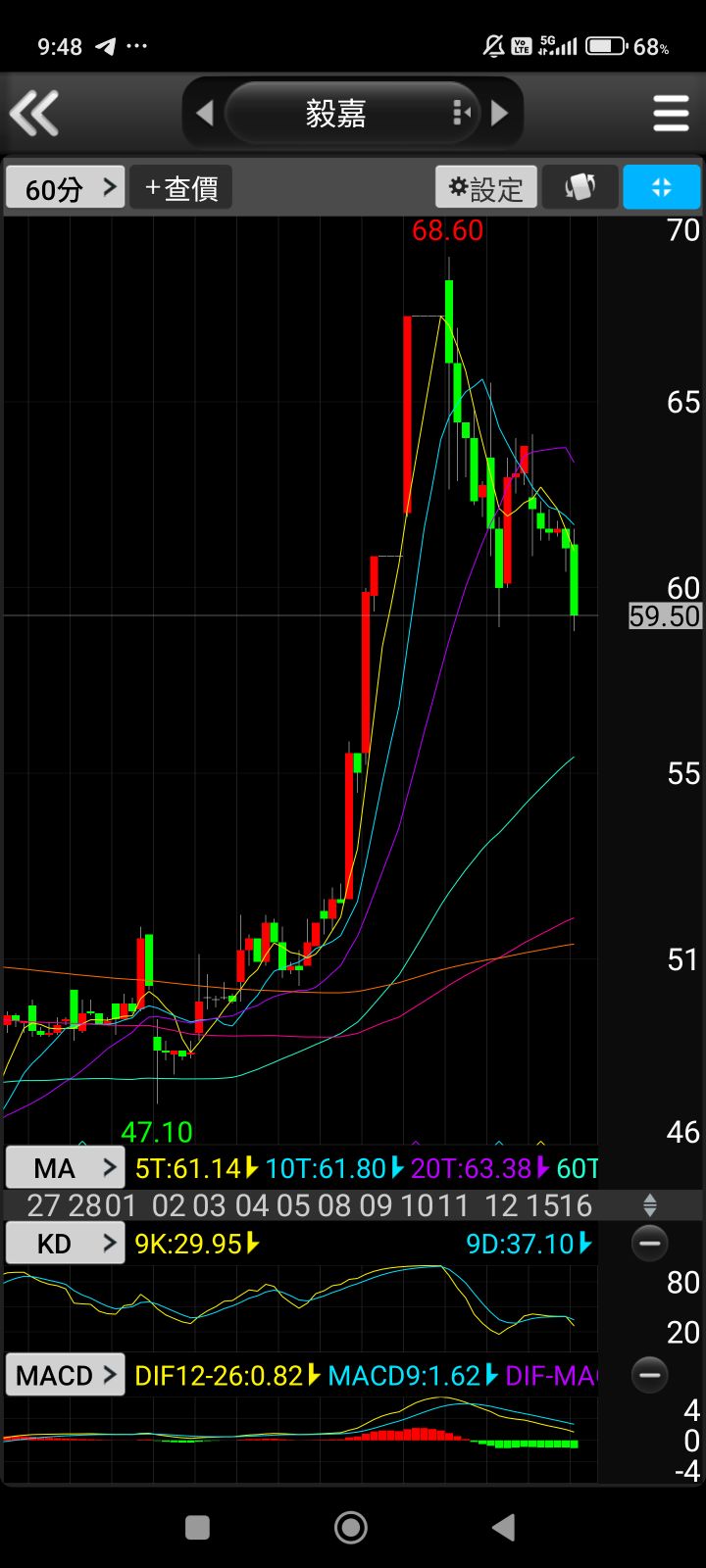This screenshot has width=706, height=1568.
Task: Switch to the next stock
Action: click(x=500, y=114)
